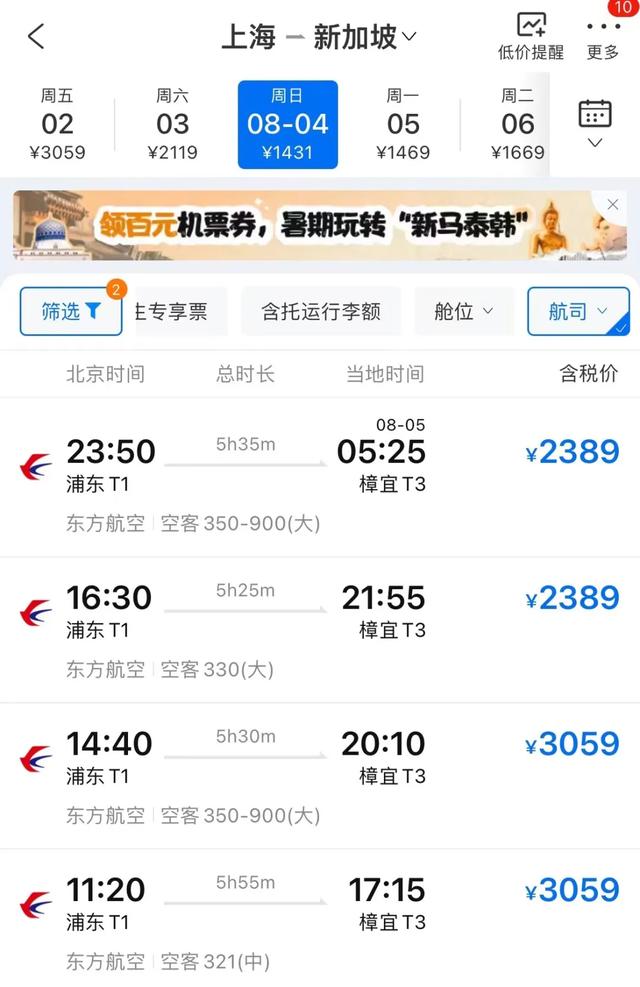Select Monday 05 priced ¥1469

[403, 124]
